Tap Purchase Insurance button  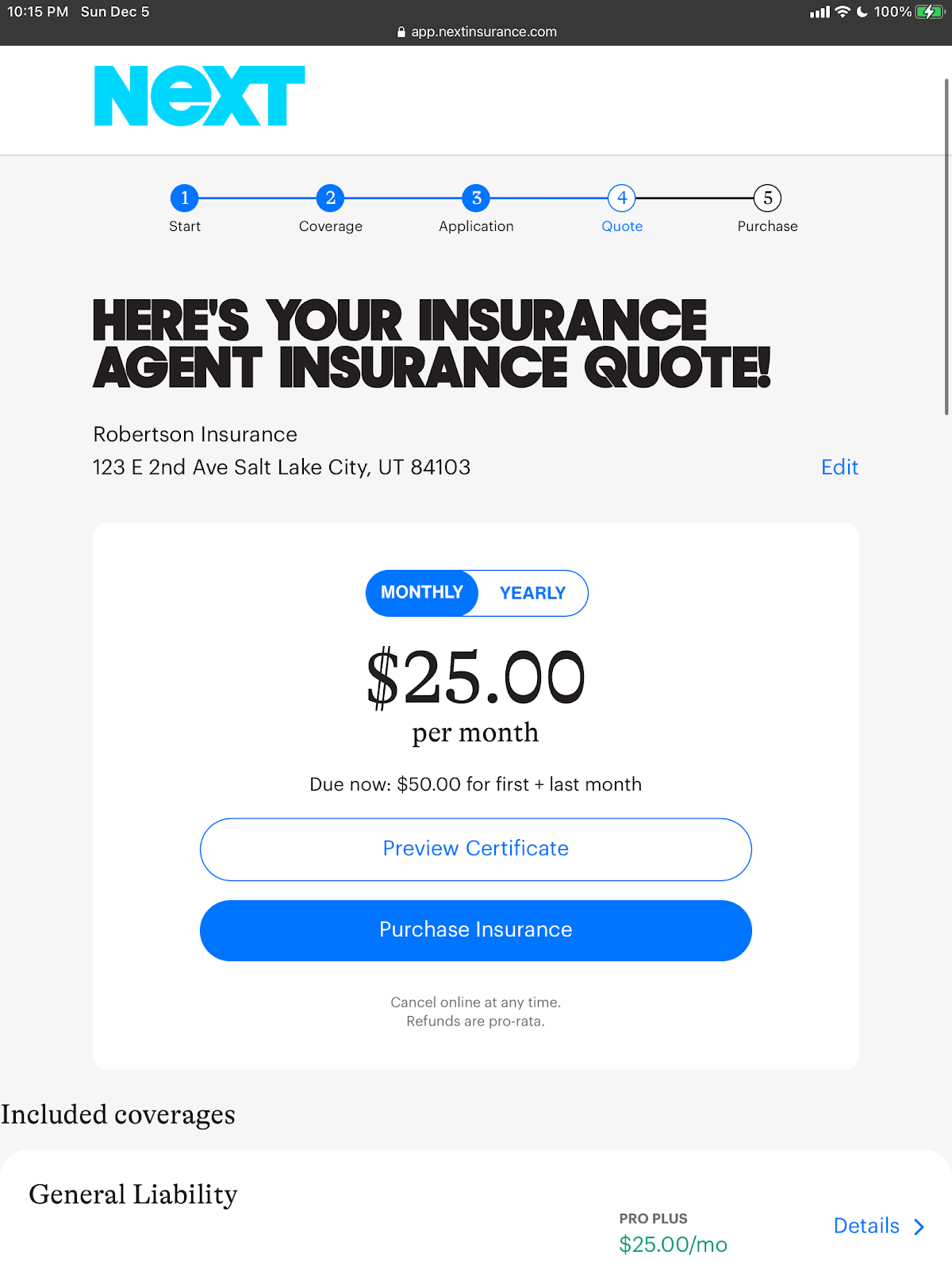click(475, 929)
